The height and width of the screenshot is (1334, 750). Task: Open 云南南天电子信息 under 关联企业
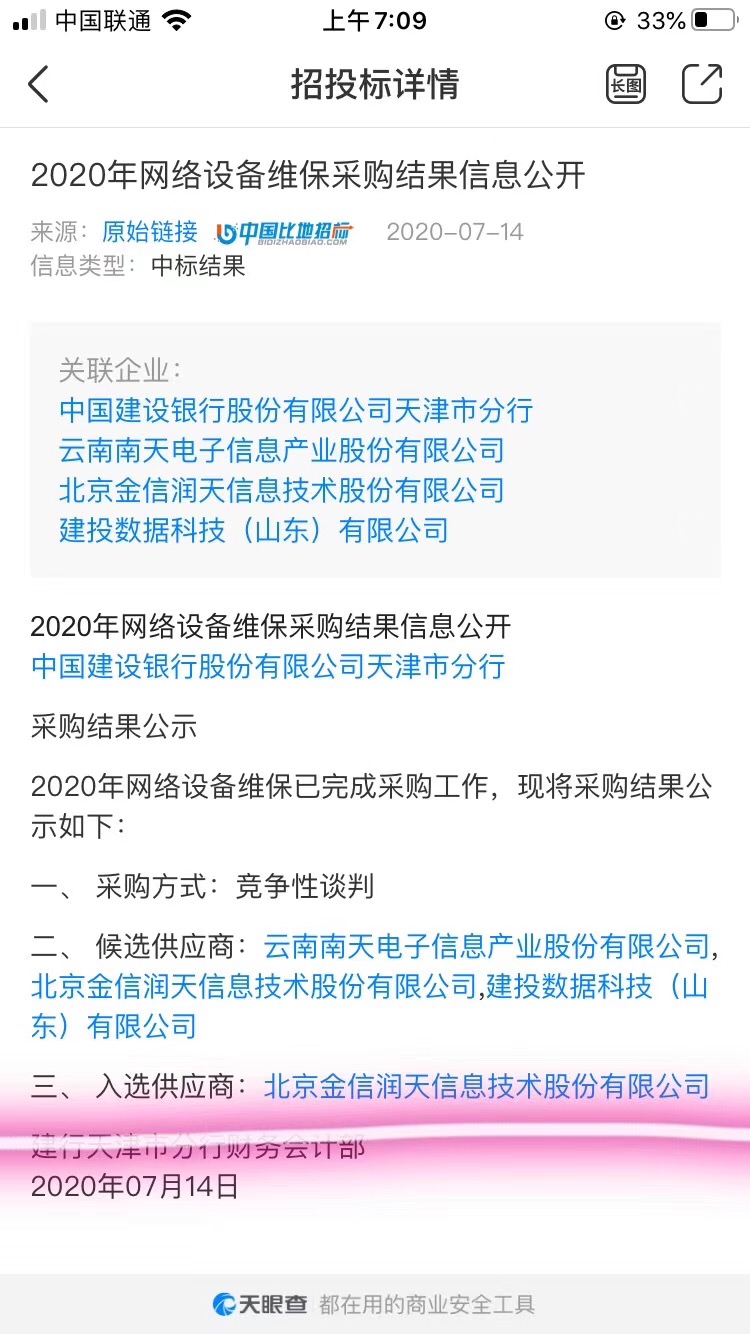(282, 450)
